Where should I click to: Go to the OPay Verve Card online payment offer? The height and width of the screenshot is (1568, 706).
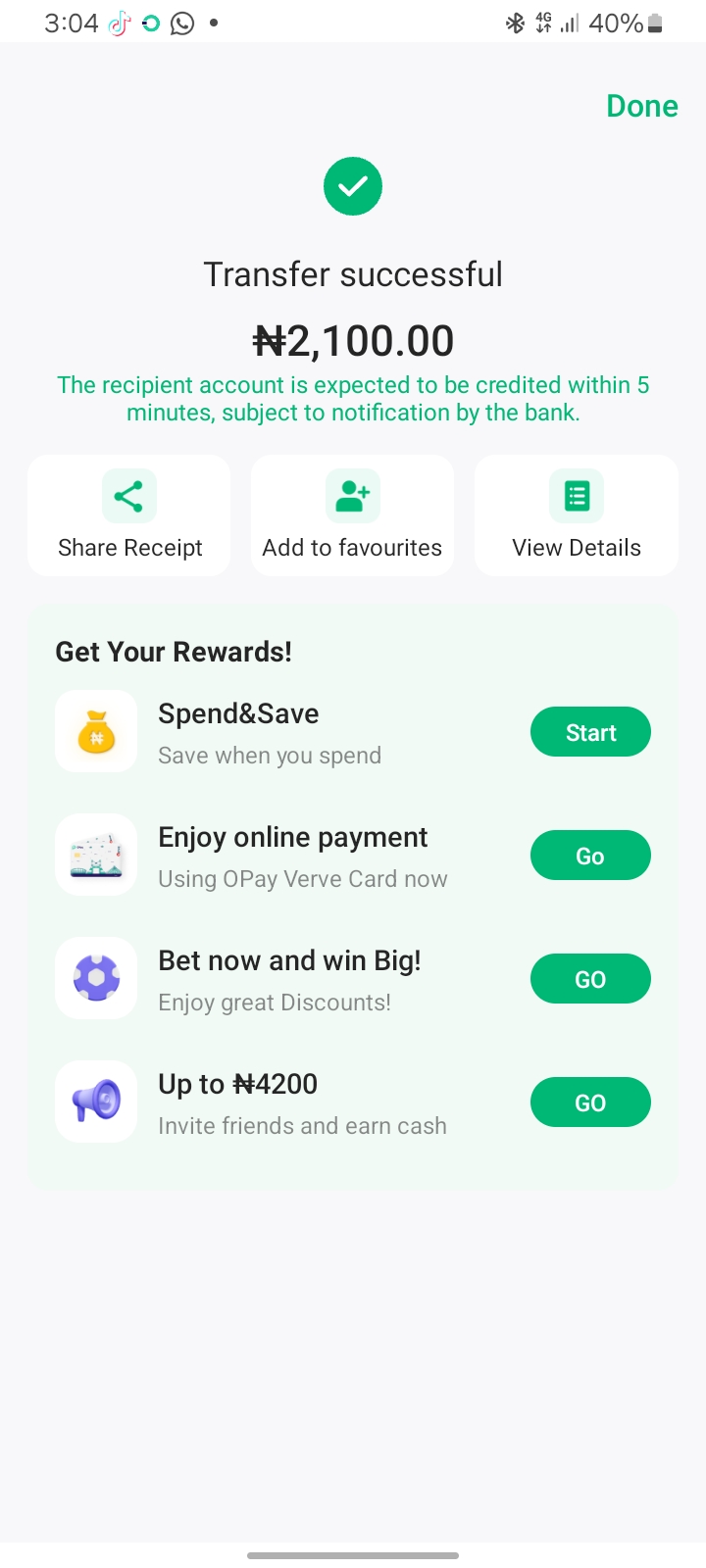(590, 856)
